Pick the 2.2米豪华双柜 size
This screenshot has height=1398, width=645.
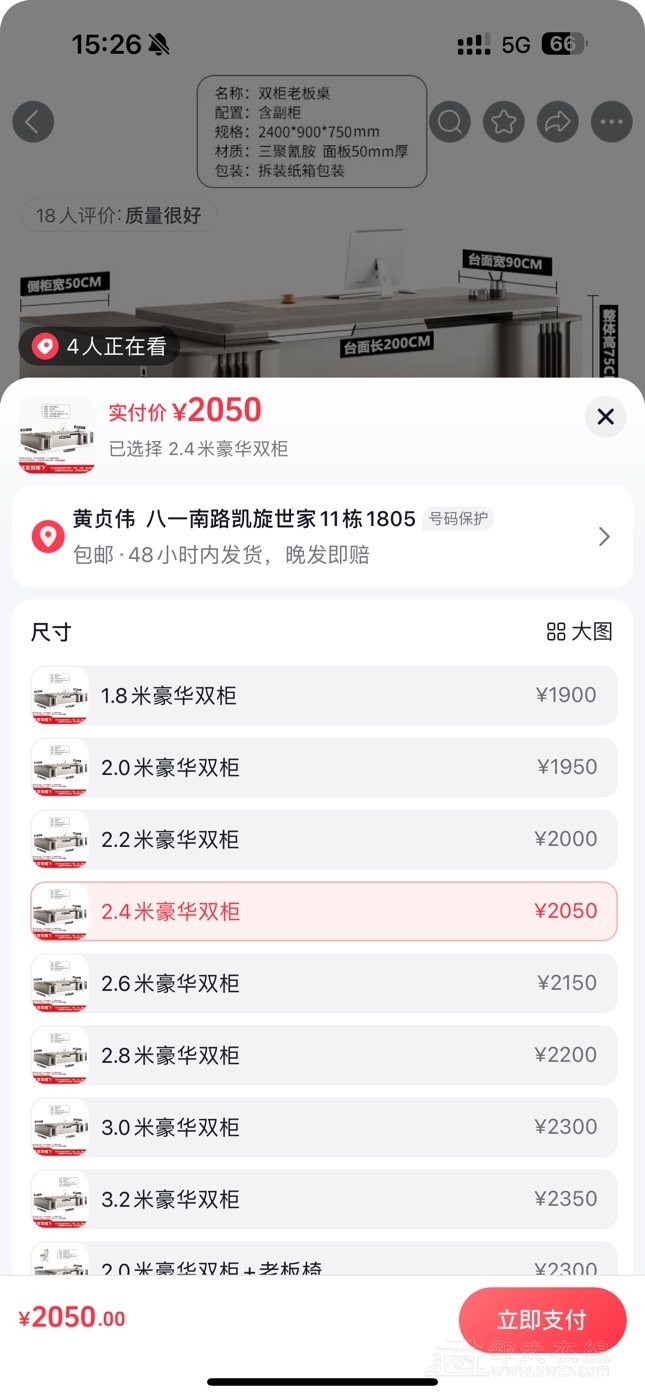point(323,839)
